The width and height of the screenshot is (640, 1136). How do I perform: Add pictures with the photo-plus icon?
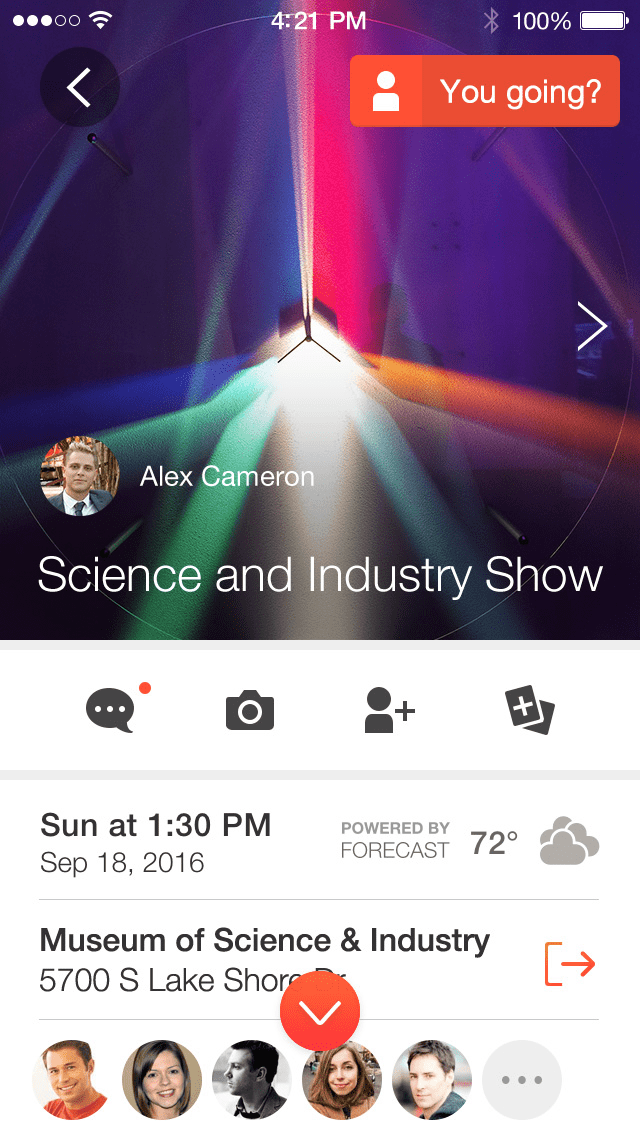[530, 709]
